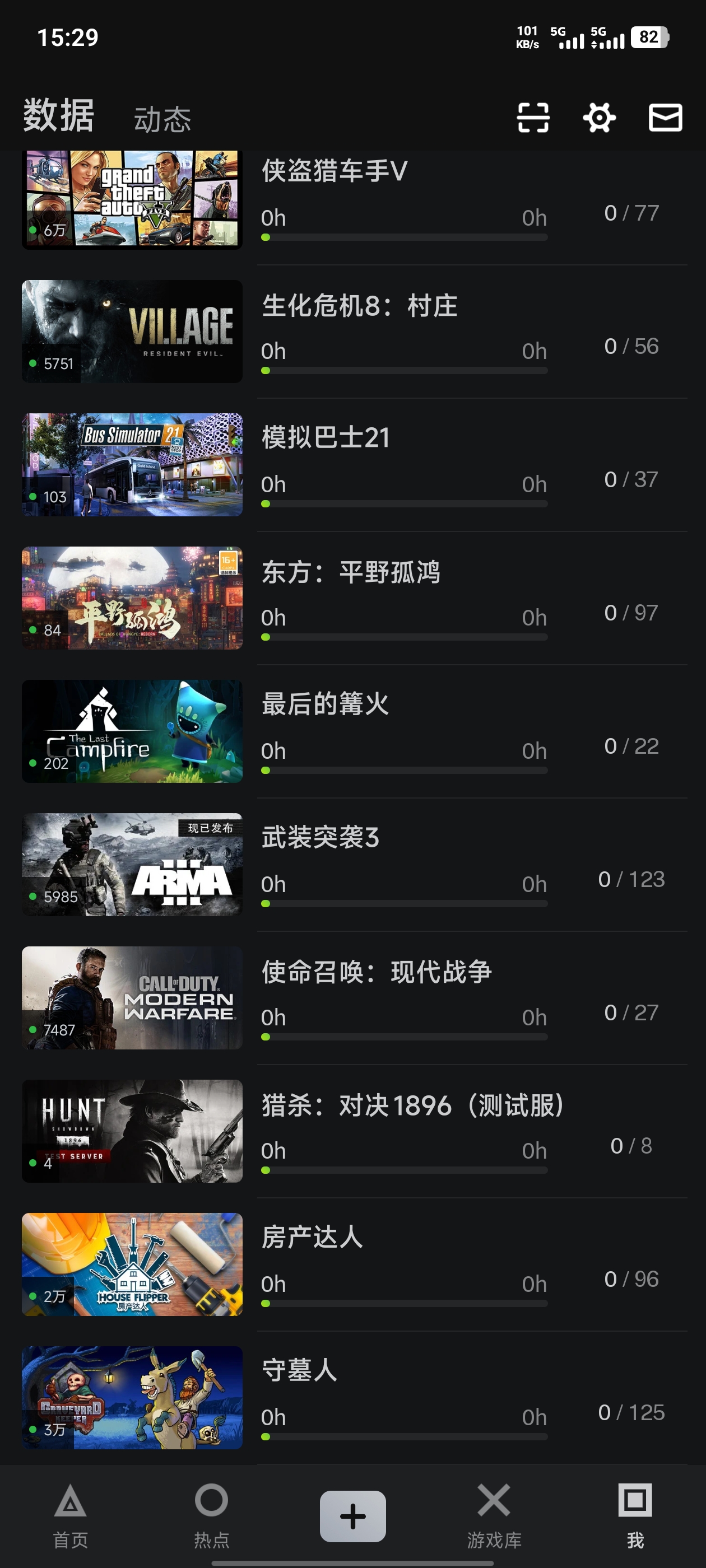
Task: Open the settings gear
Action: tap(600, 118)
